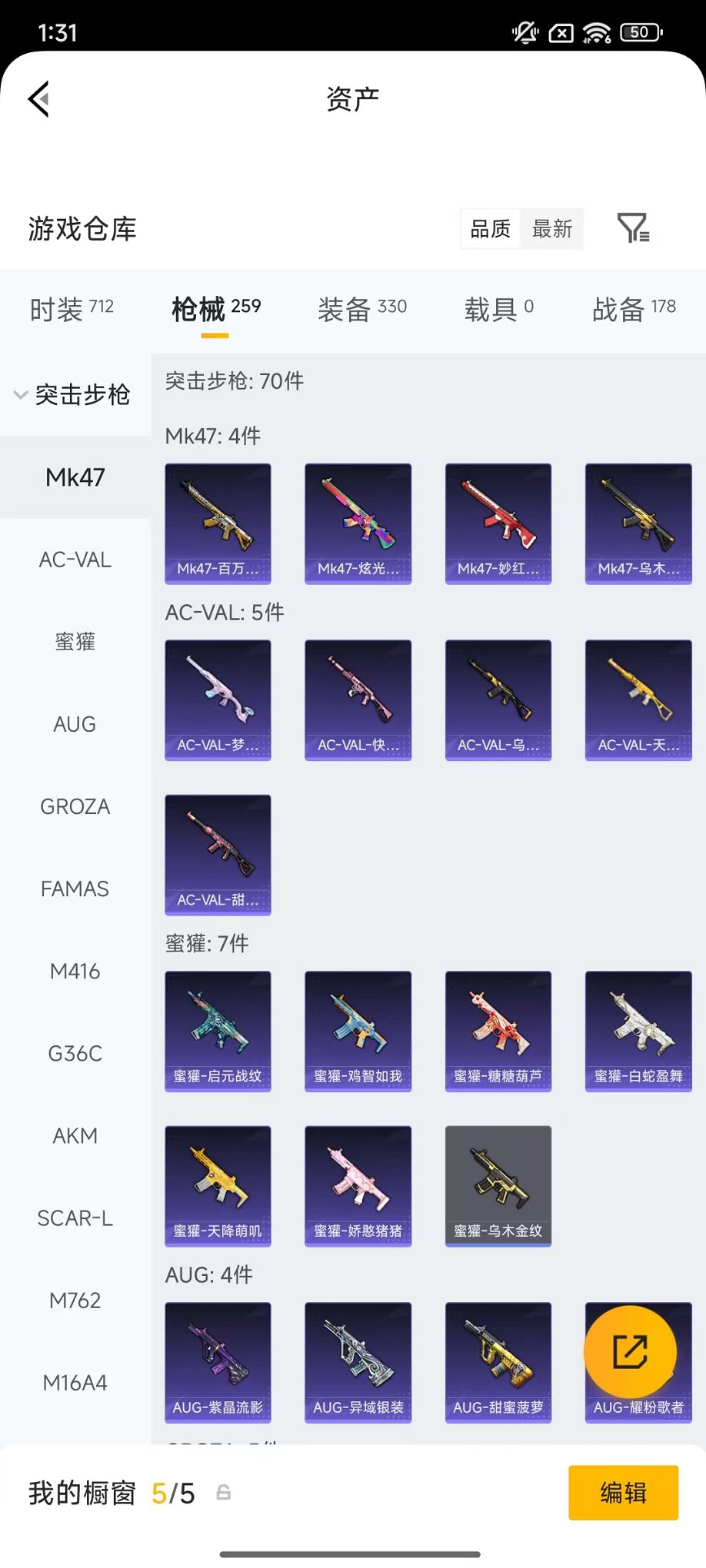Sort by 品质

[490, 229]
